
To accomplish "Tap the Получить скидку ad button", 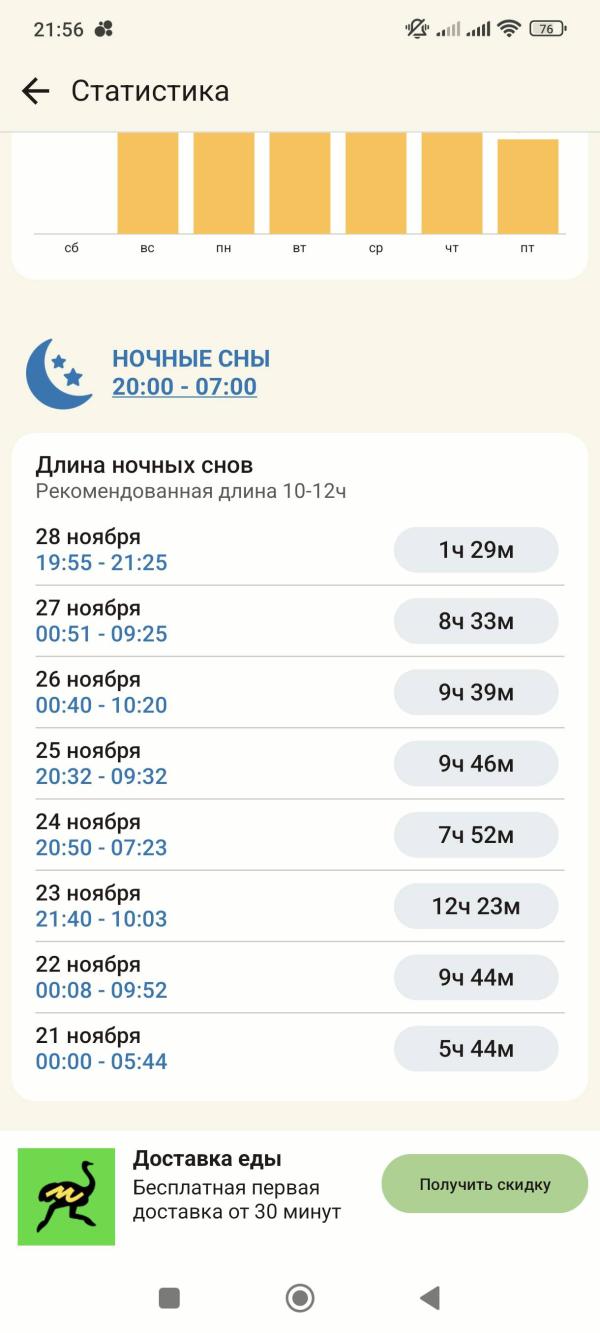I will pos(484,1184).
